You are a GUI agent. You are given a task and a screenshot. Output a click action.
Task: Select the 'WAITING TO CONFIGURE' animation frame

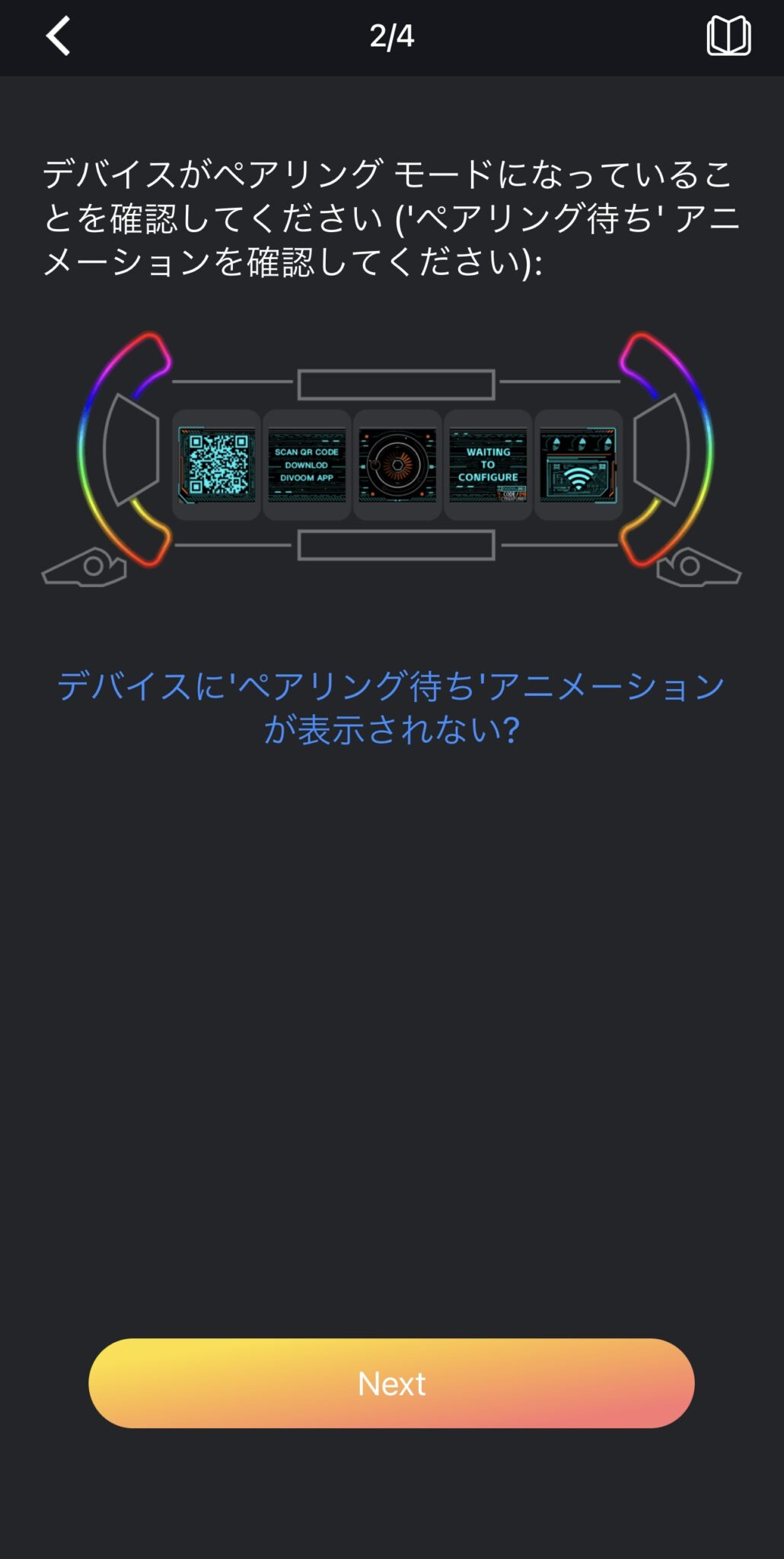(x=487, y=464)
